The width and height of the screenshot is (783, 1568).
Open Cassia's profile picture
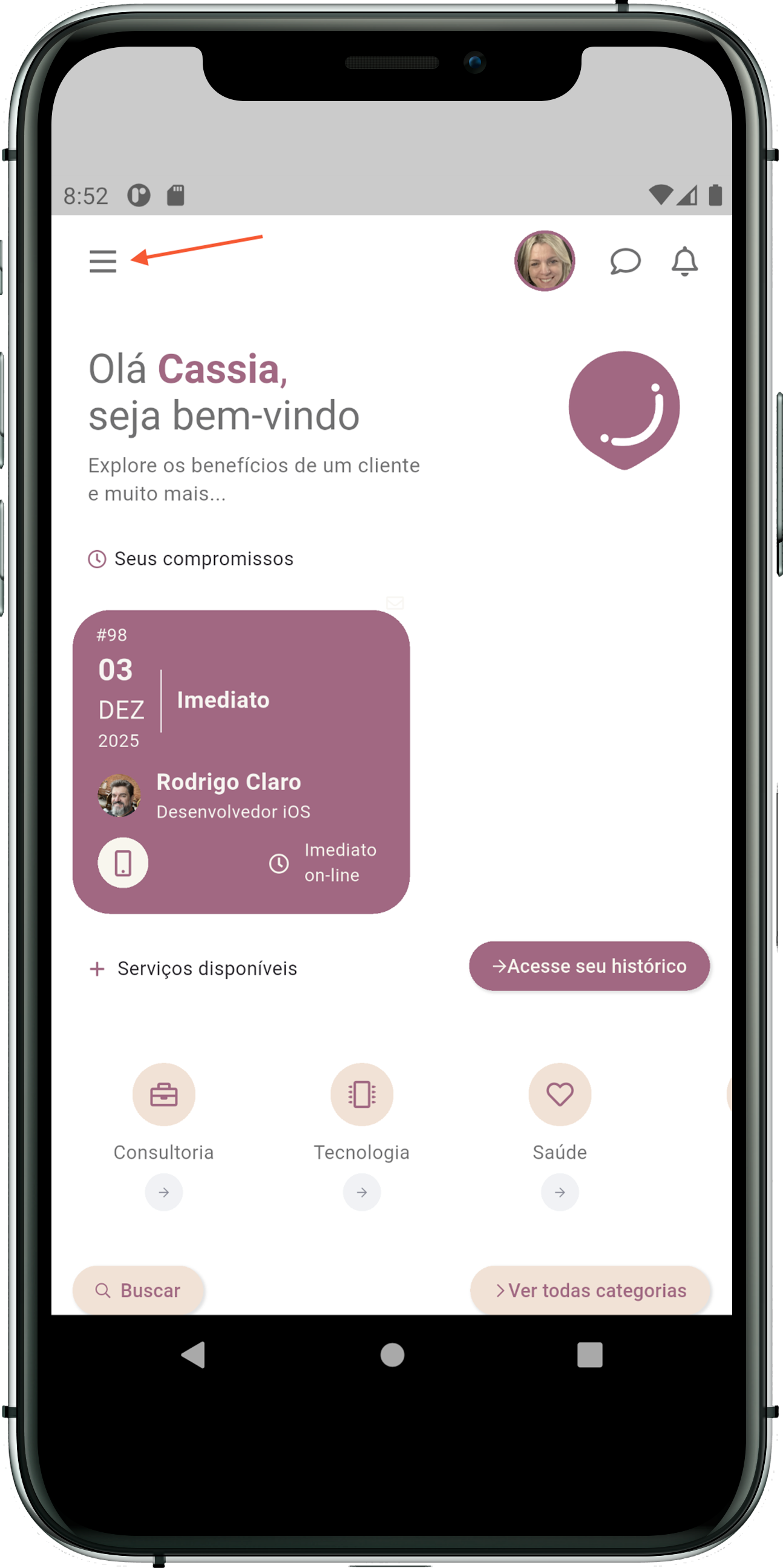pyautogui.click(x=545, y=260)
